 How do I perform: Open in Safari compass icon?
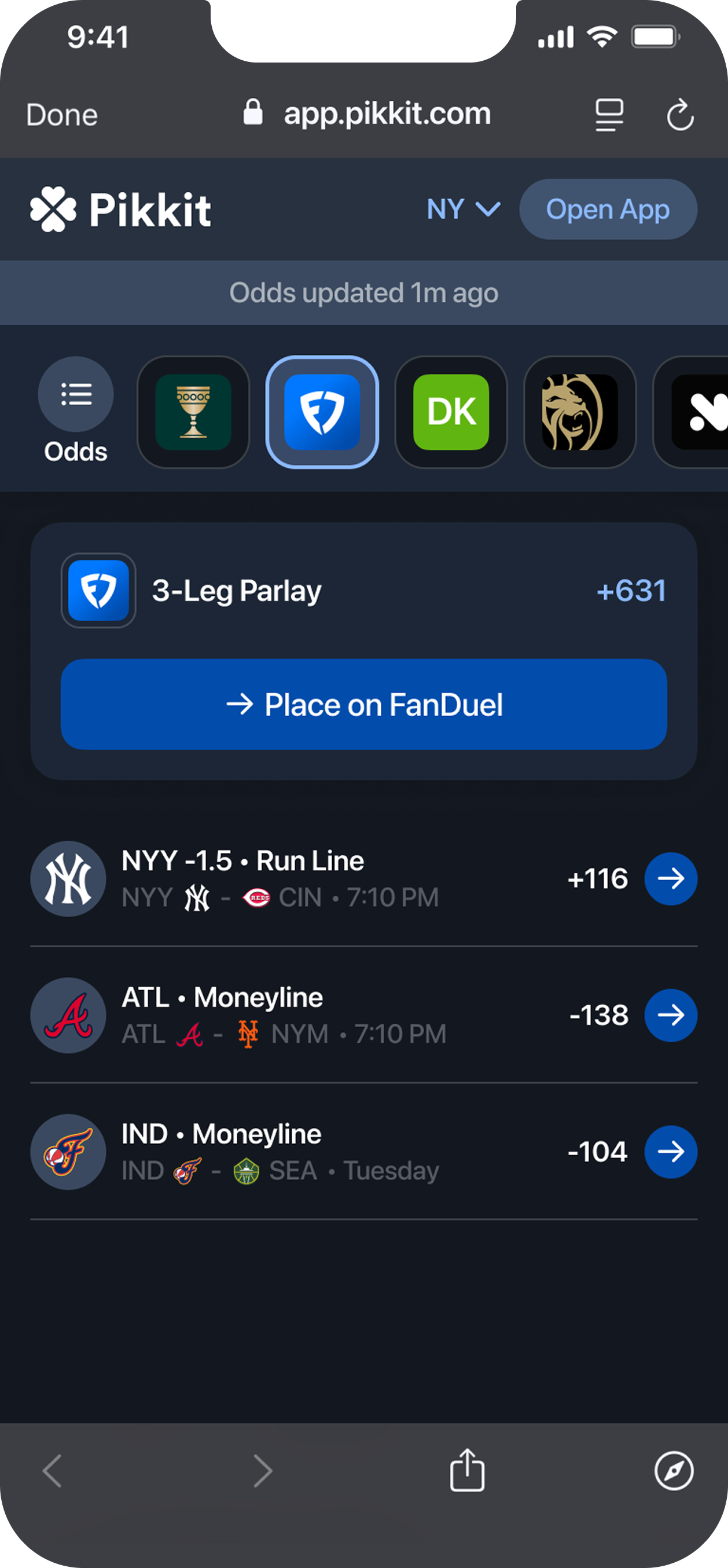tap(673, 1470)
